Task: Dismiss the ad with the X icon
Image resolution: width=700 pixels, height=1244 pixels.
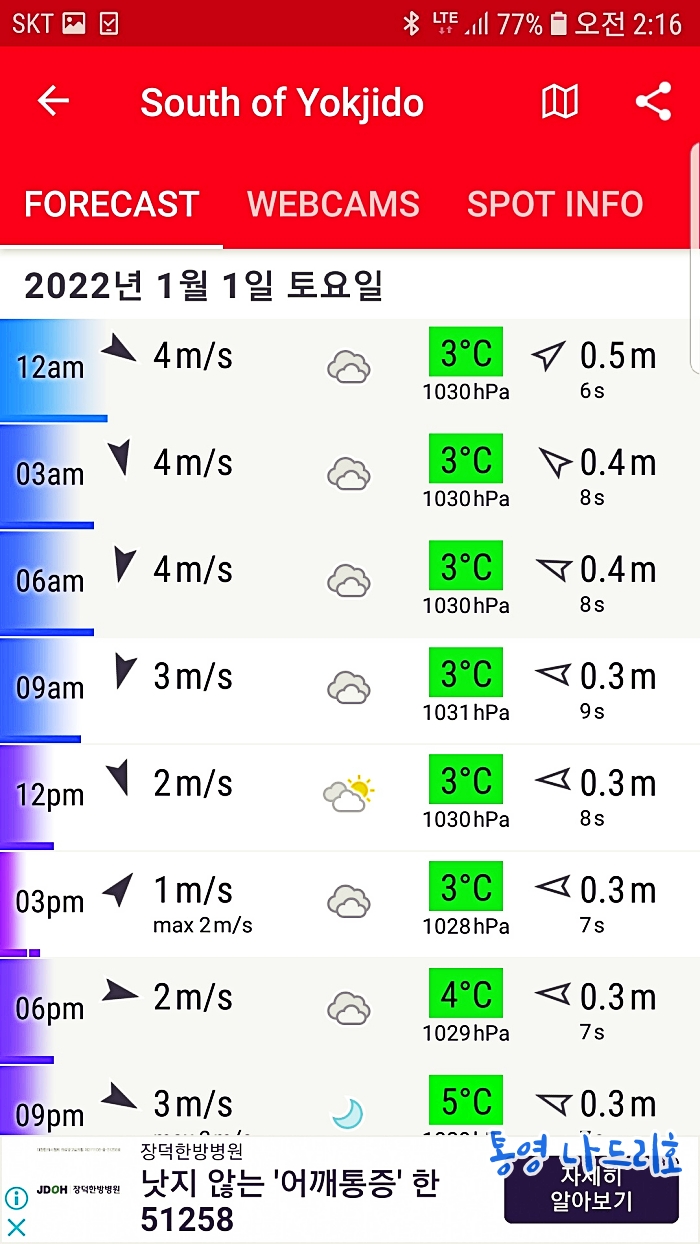Action: point(16,1227)
